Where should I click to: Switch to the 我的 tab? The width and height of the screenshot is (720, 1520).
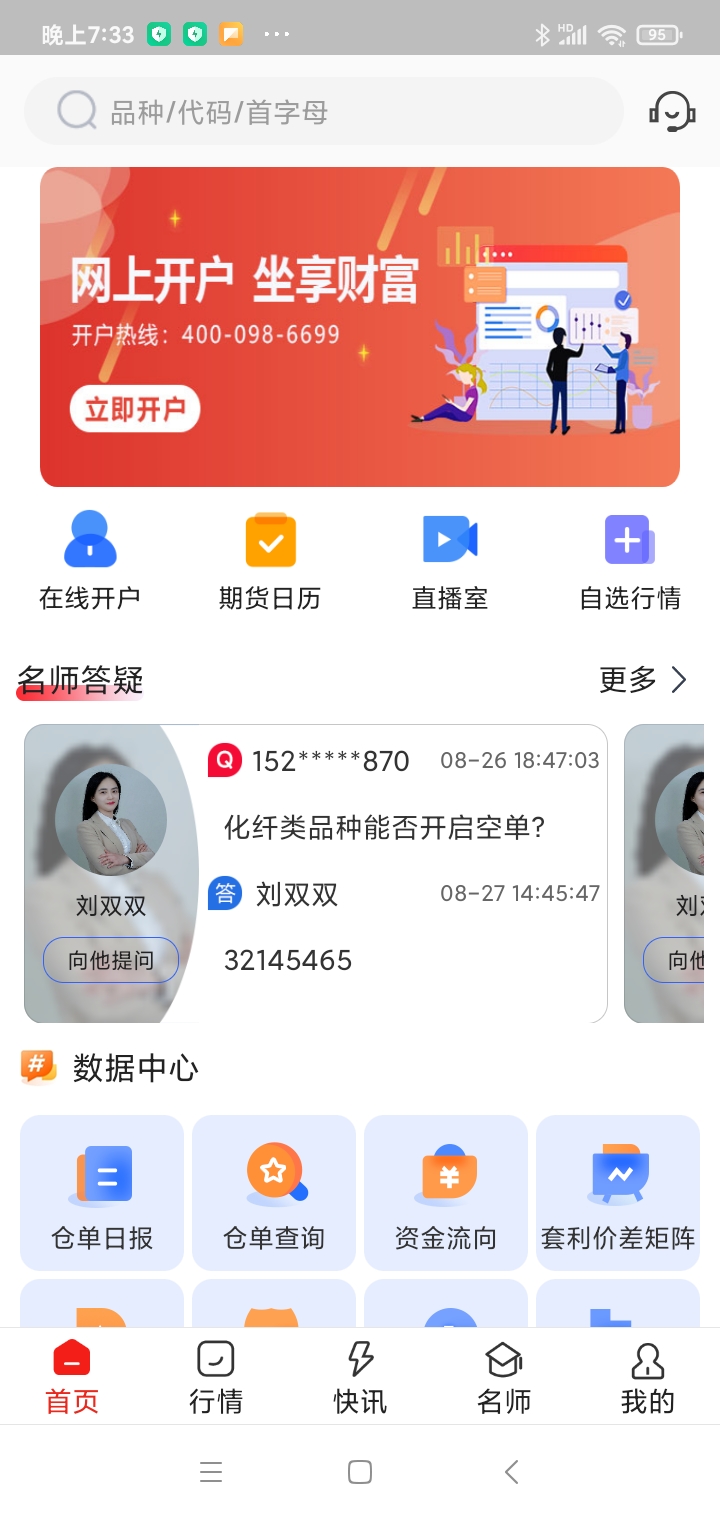(x=648, y=1377)
